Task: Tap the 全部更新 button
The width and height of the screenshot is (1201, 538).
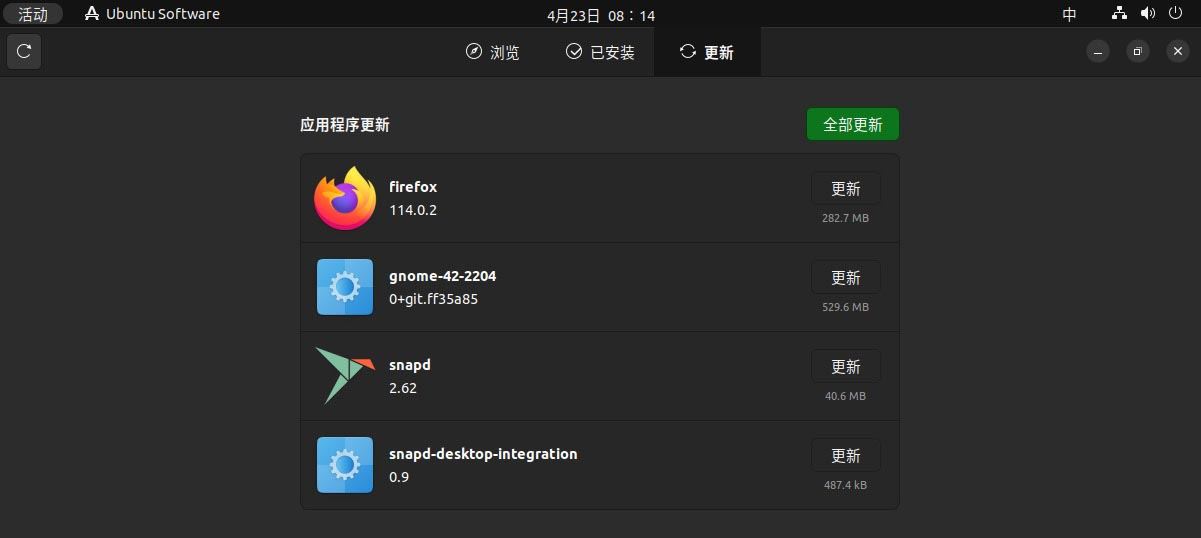Action: [x=852, y=125]
